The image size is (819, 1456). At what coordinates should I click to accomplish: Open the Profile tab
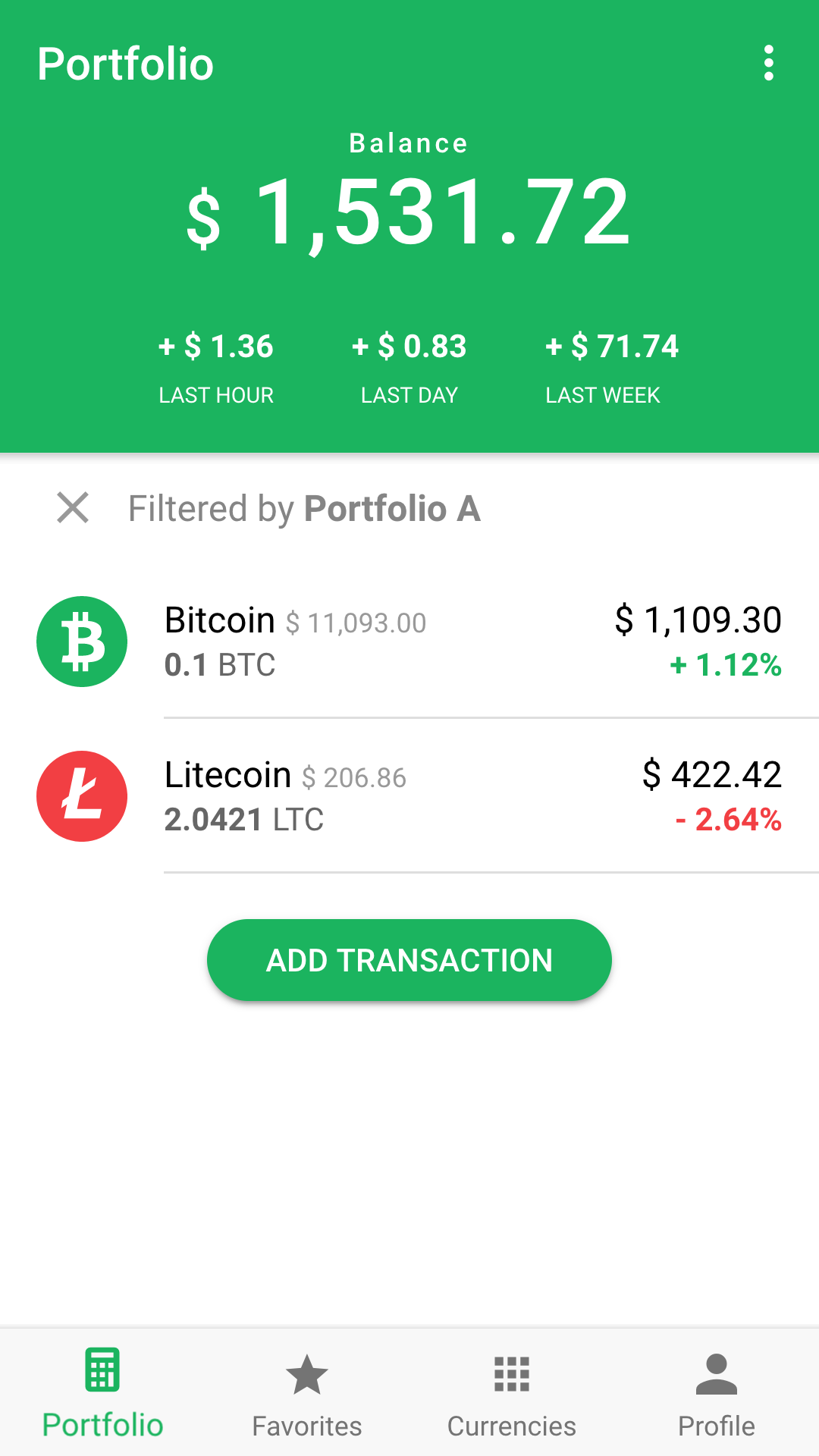[x=717, y=1394]
